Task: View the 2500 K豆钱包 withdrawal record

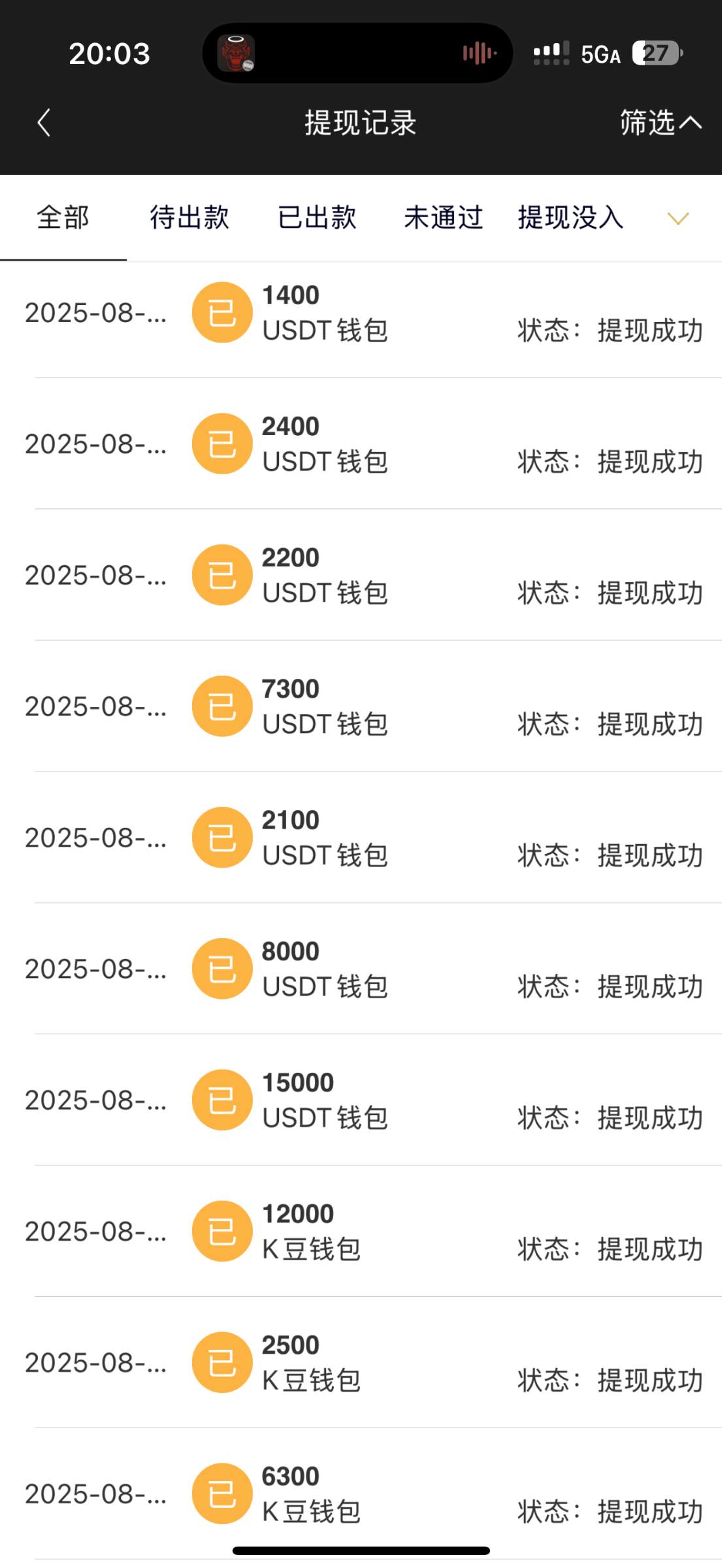Action: (361, 1364)
